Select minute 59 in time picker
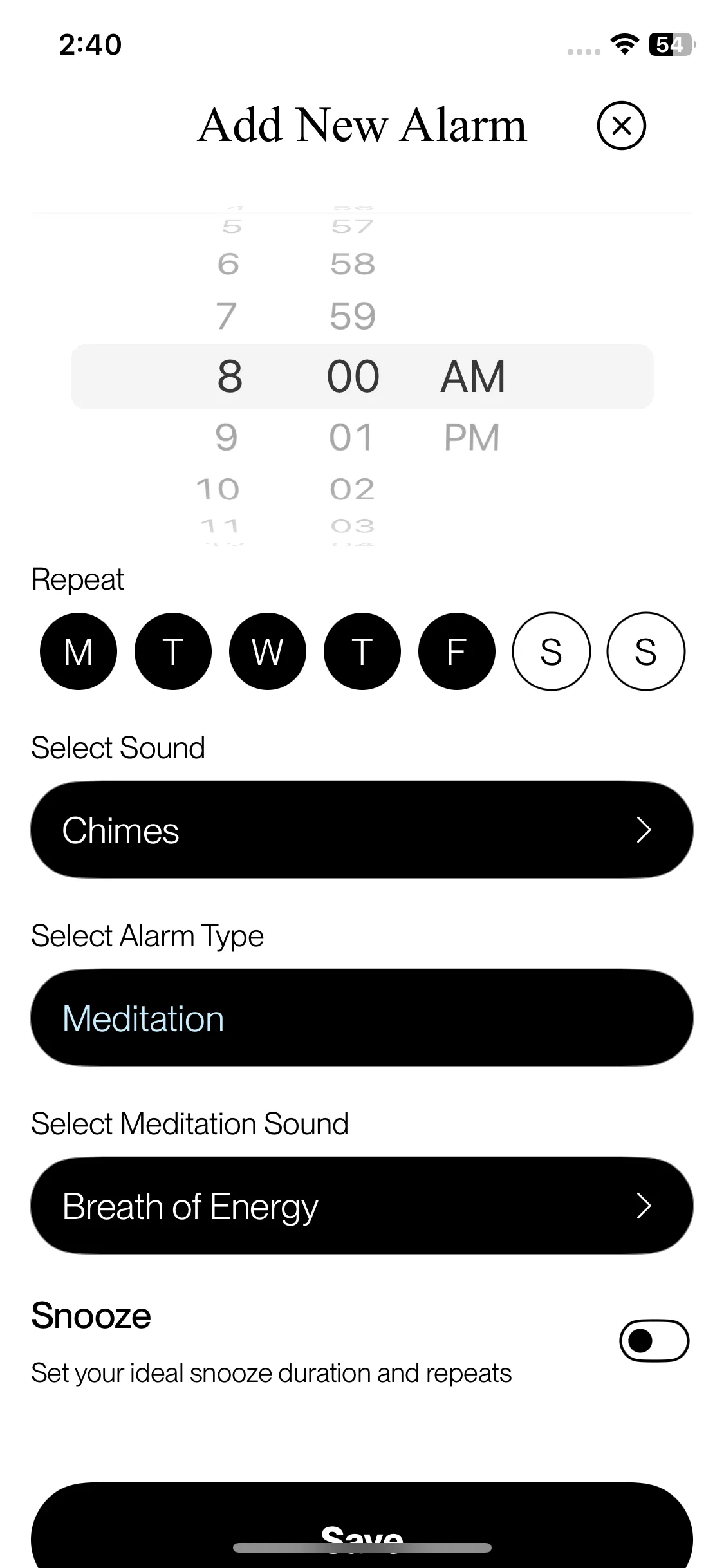The width and height of the screenshot is (724, 1568). 352,316
